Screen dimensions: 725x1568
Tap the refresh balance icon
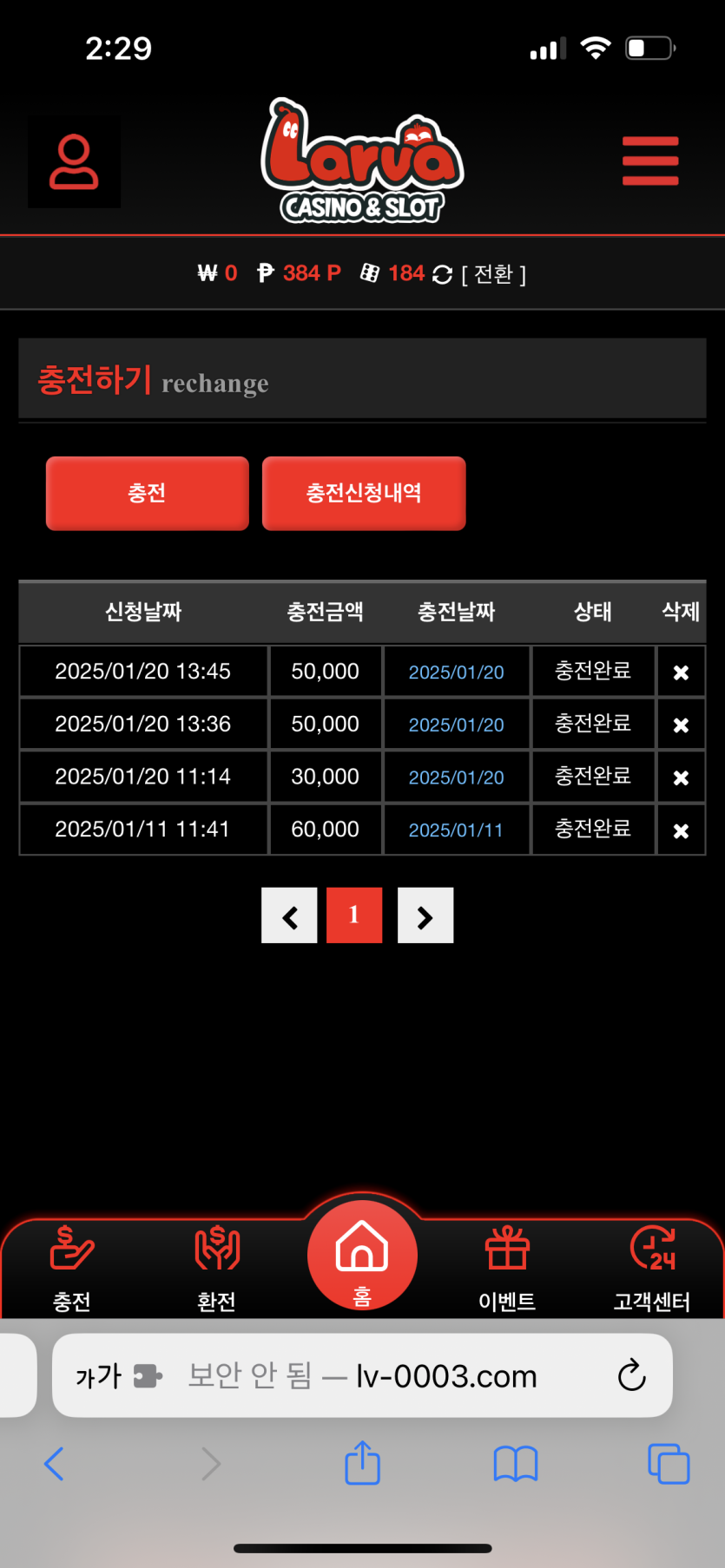point(442,274)
